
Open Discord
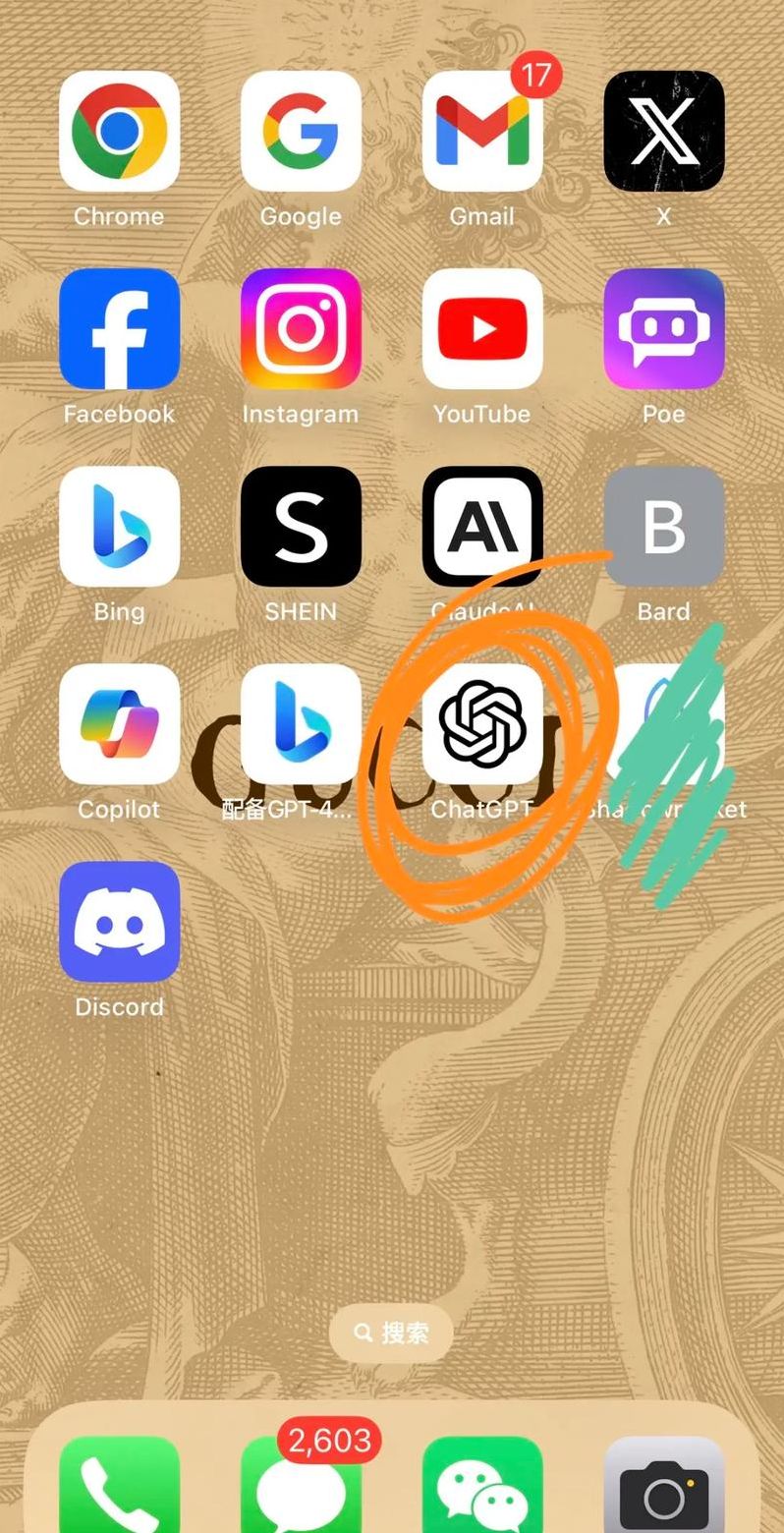119,922
